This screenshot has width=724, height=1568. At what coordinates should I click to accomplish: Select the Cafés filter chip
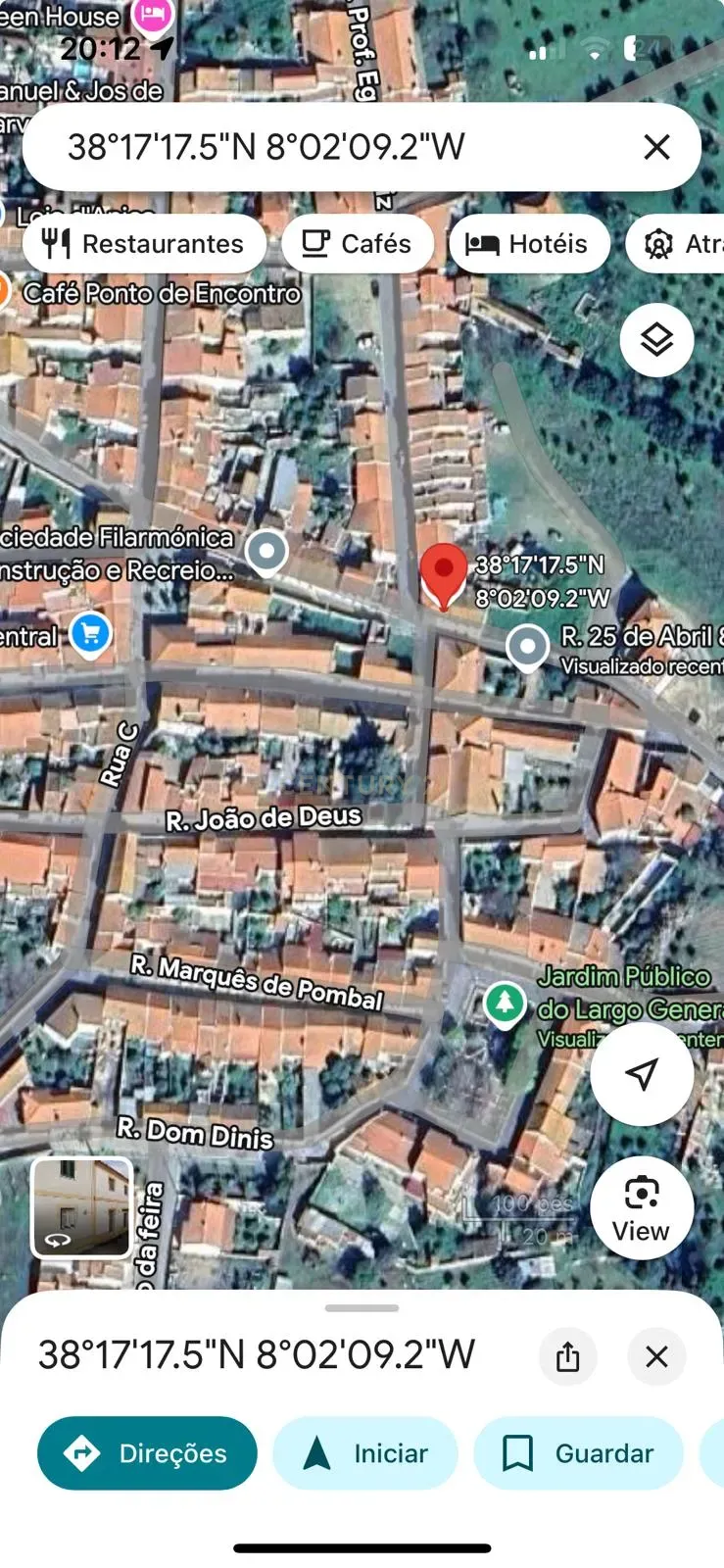358,244
